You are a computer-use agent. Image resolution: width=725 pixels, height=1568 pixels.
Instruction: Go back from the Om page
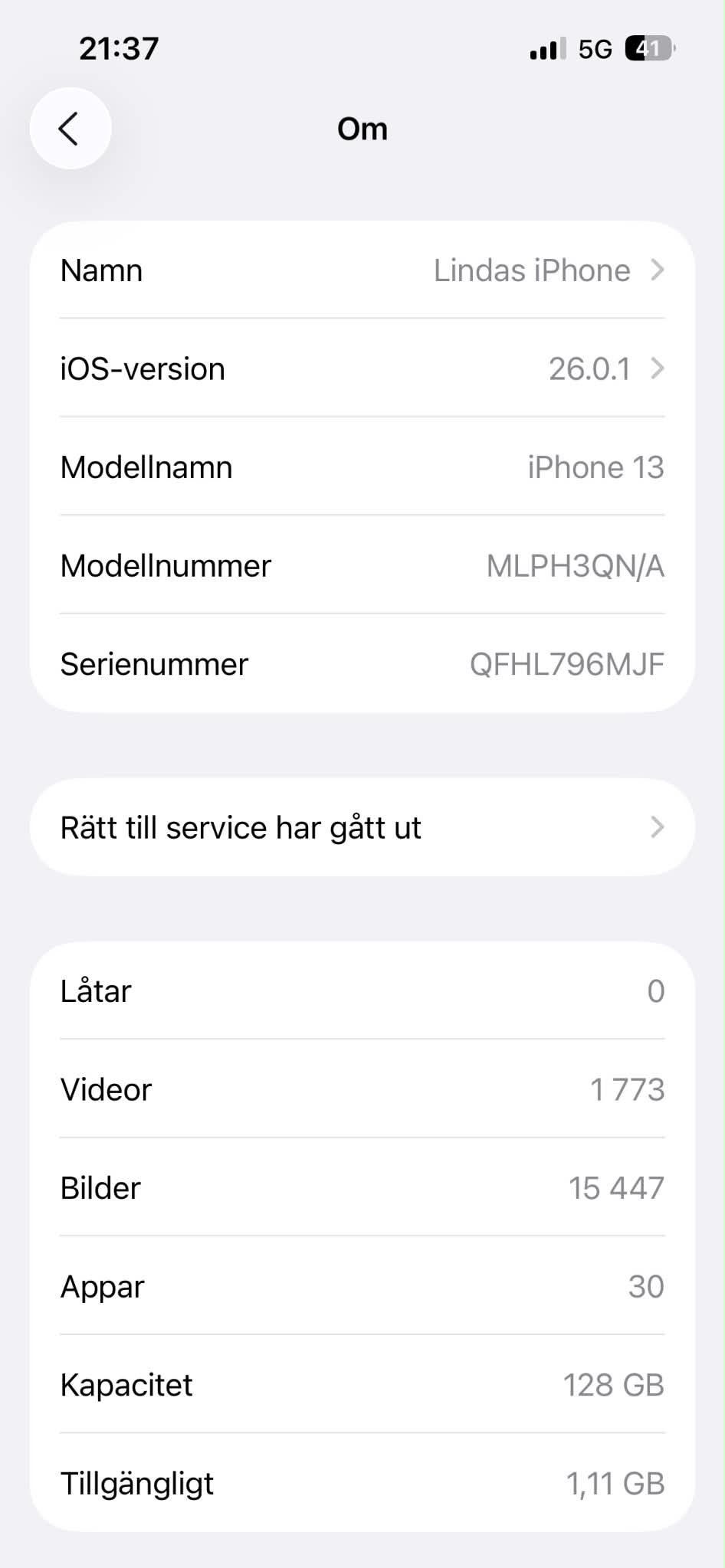pyautogui.click(x=71, y=128)
